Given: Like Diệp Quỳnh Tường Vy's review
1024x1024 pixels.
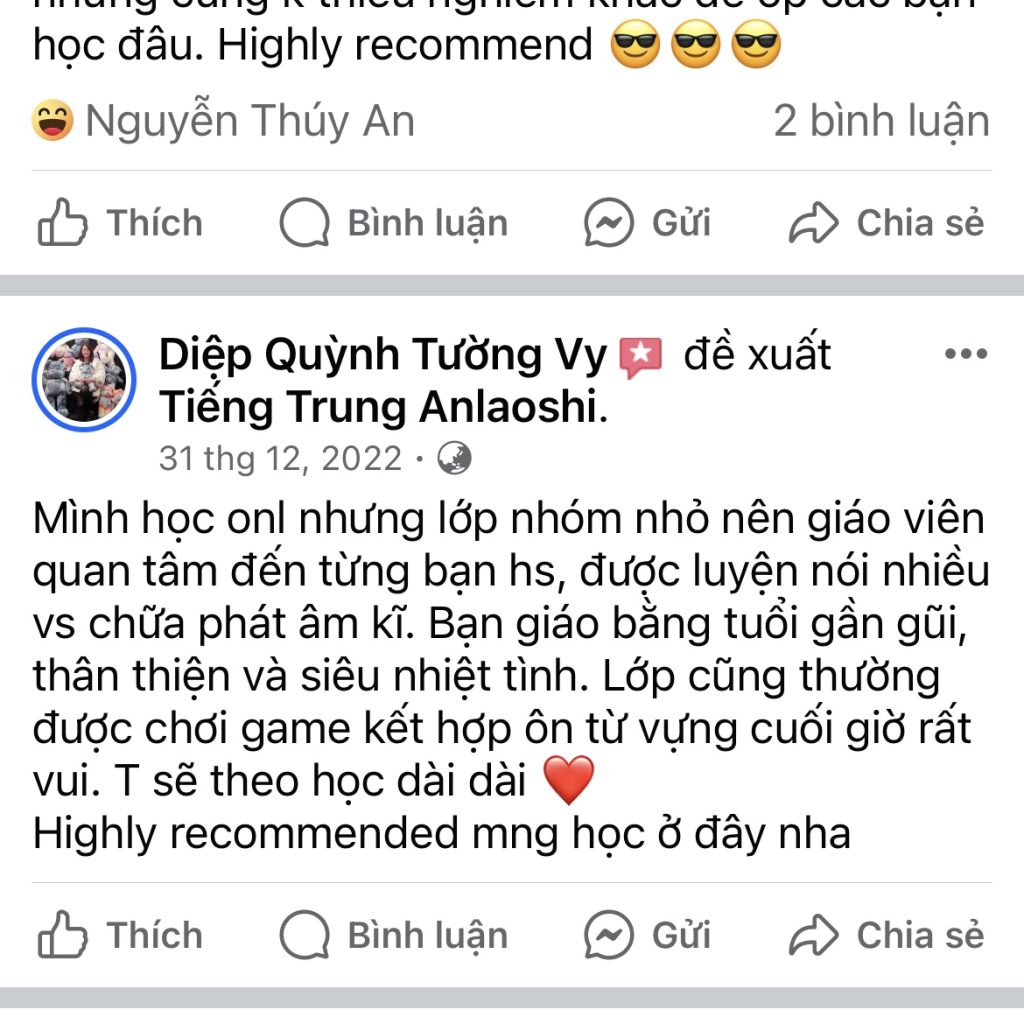Looking at the screenshot, I should click(120, 936).
